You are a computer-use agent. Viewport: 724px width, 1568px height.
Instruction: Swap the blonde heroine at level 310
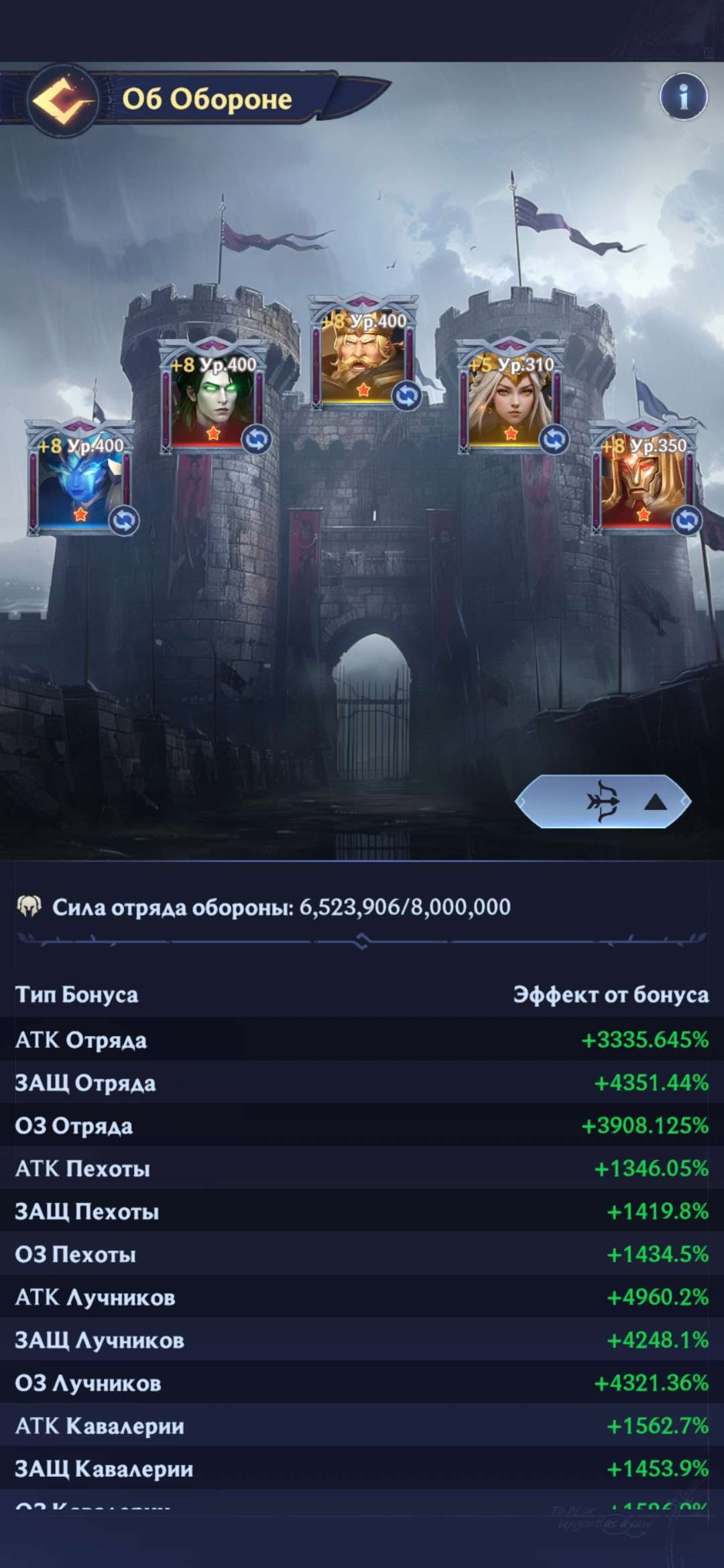(x=554, y=440)
